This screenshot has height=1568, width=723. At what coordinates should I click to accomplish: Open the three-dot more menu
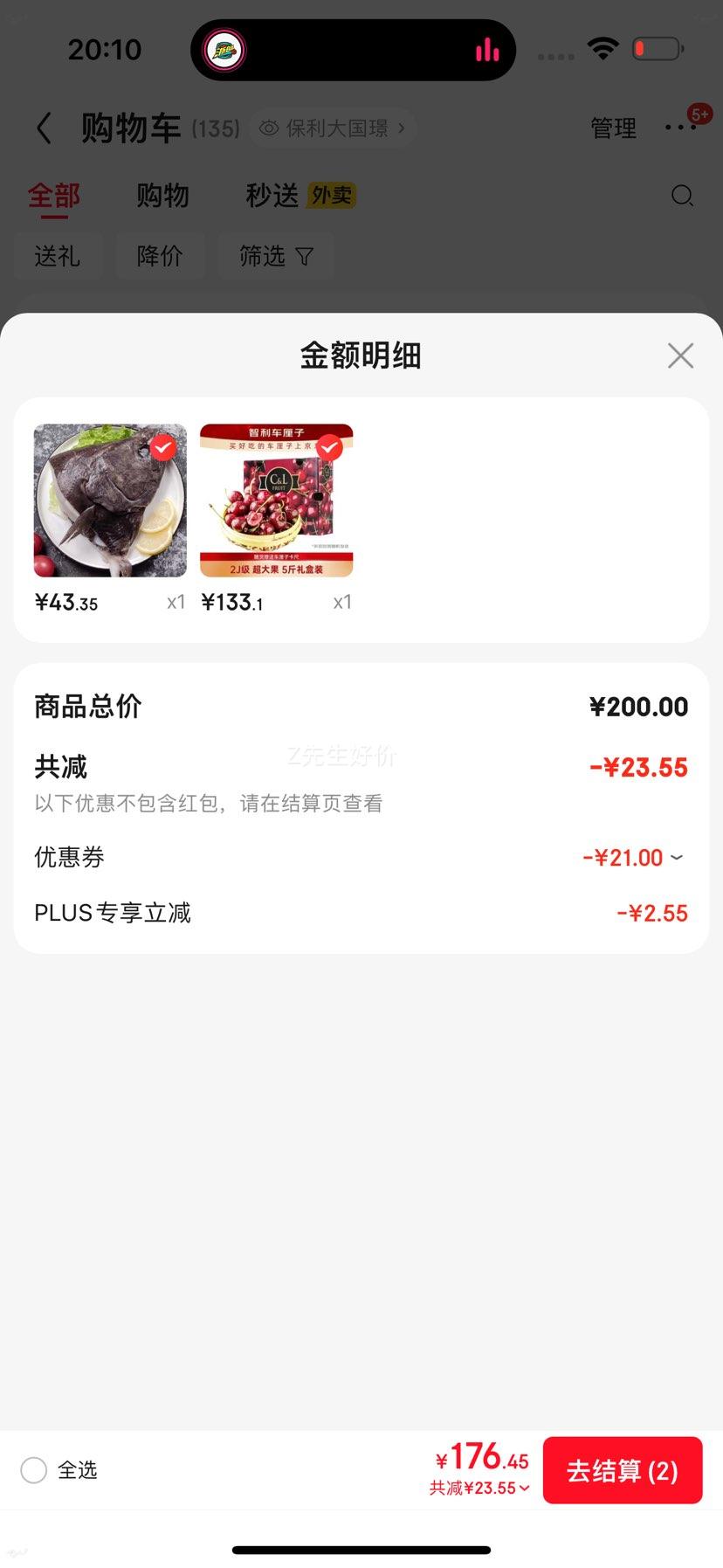point(679,128)
